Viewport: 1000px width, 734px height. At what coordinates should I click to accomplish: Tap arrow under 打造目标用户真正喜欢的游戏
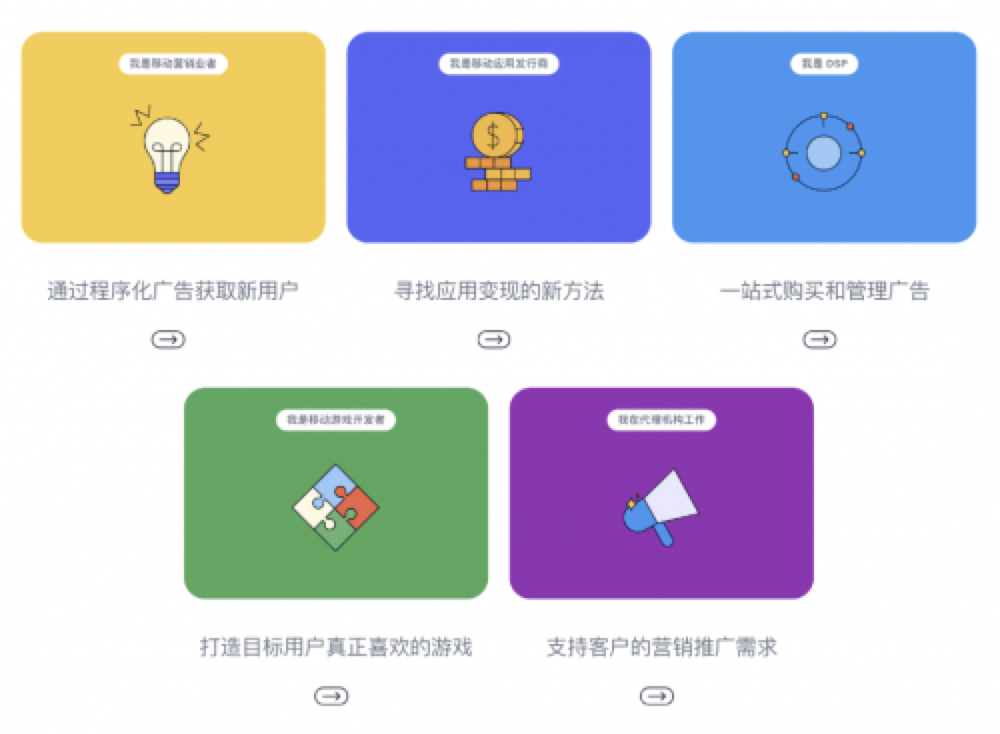pos(331,695)
